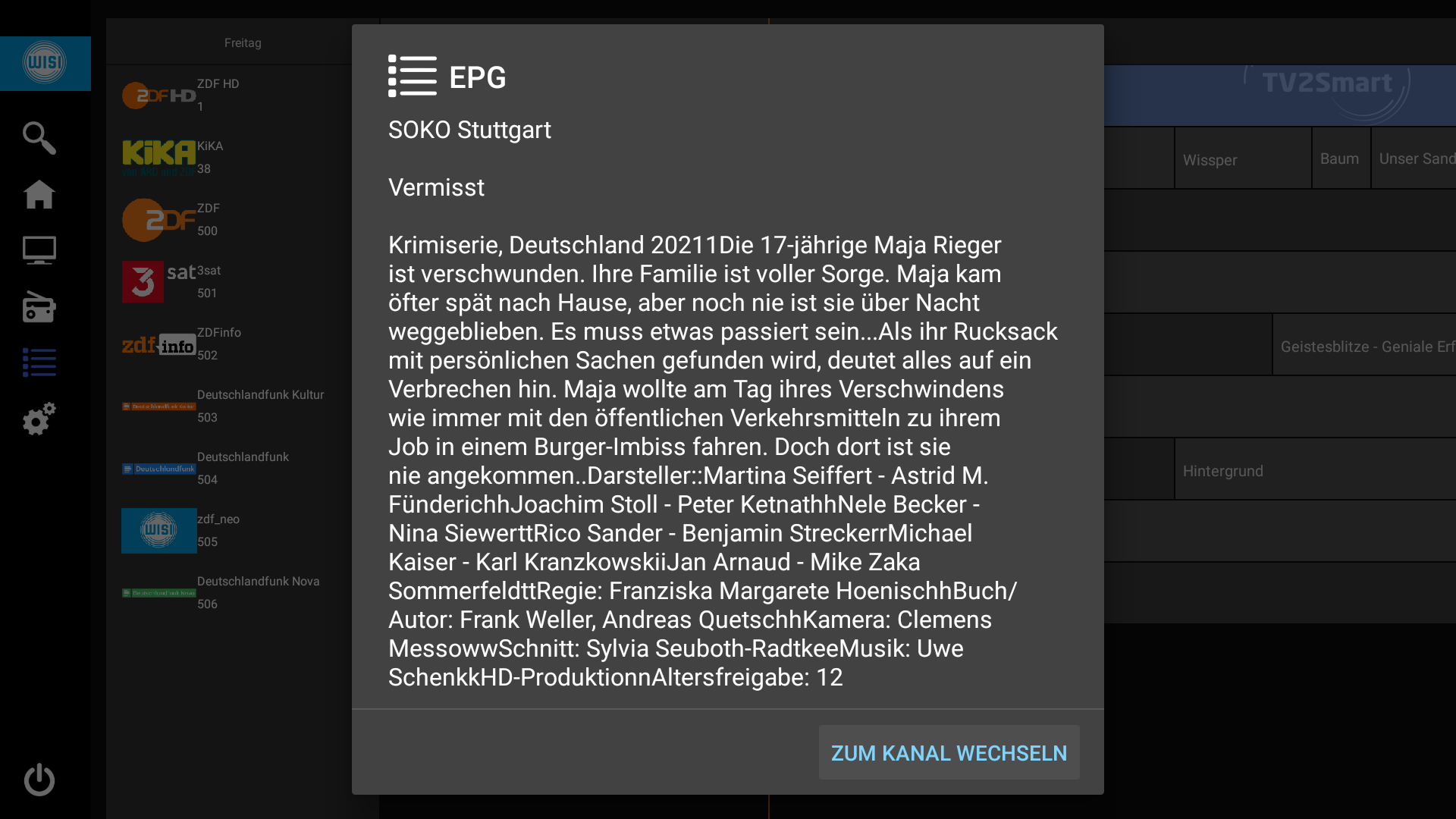Screen dimensions: 1456x819
Task: Open the TV screen section
Action: pyautogui.click(x=39, y=250)
